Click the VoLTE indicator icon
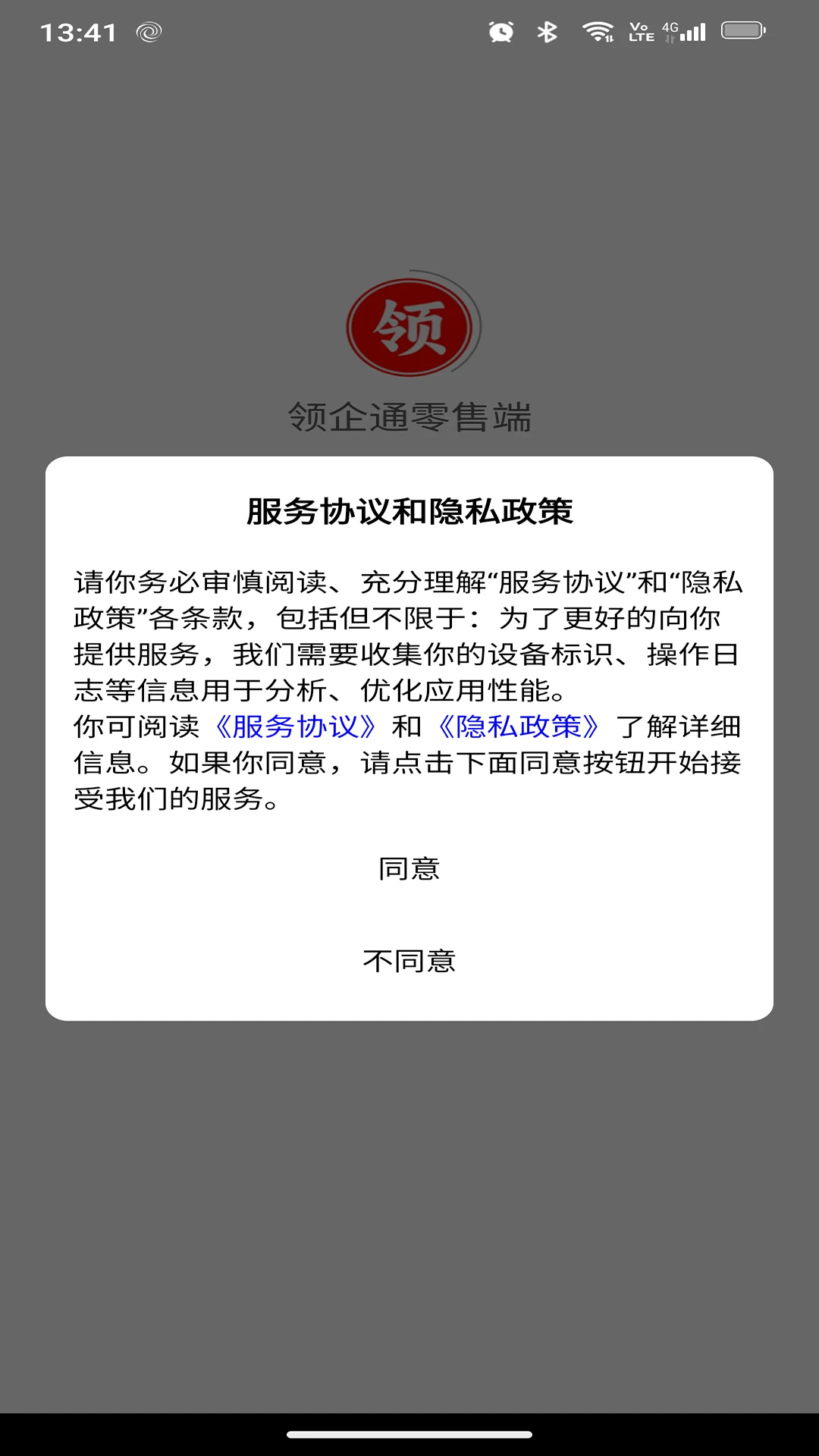The width and height of the screenshot is (819, 1456). click(639, 32)
